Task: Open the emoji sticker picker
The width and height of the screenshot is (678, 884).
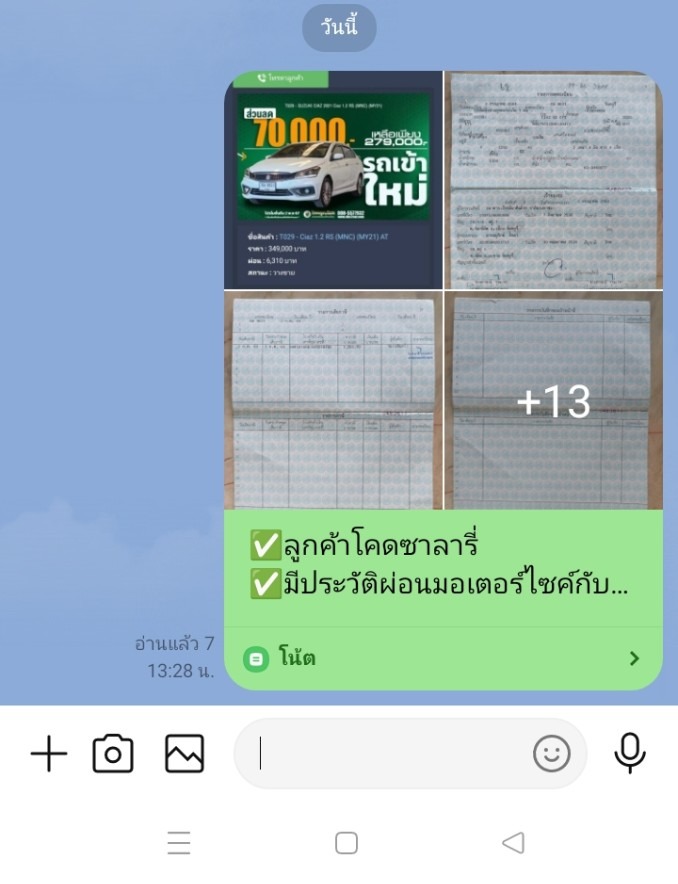Action: [551, 753]
